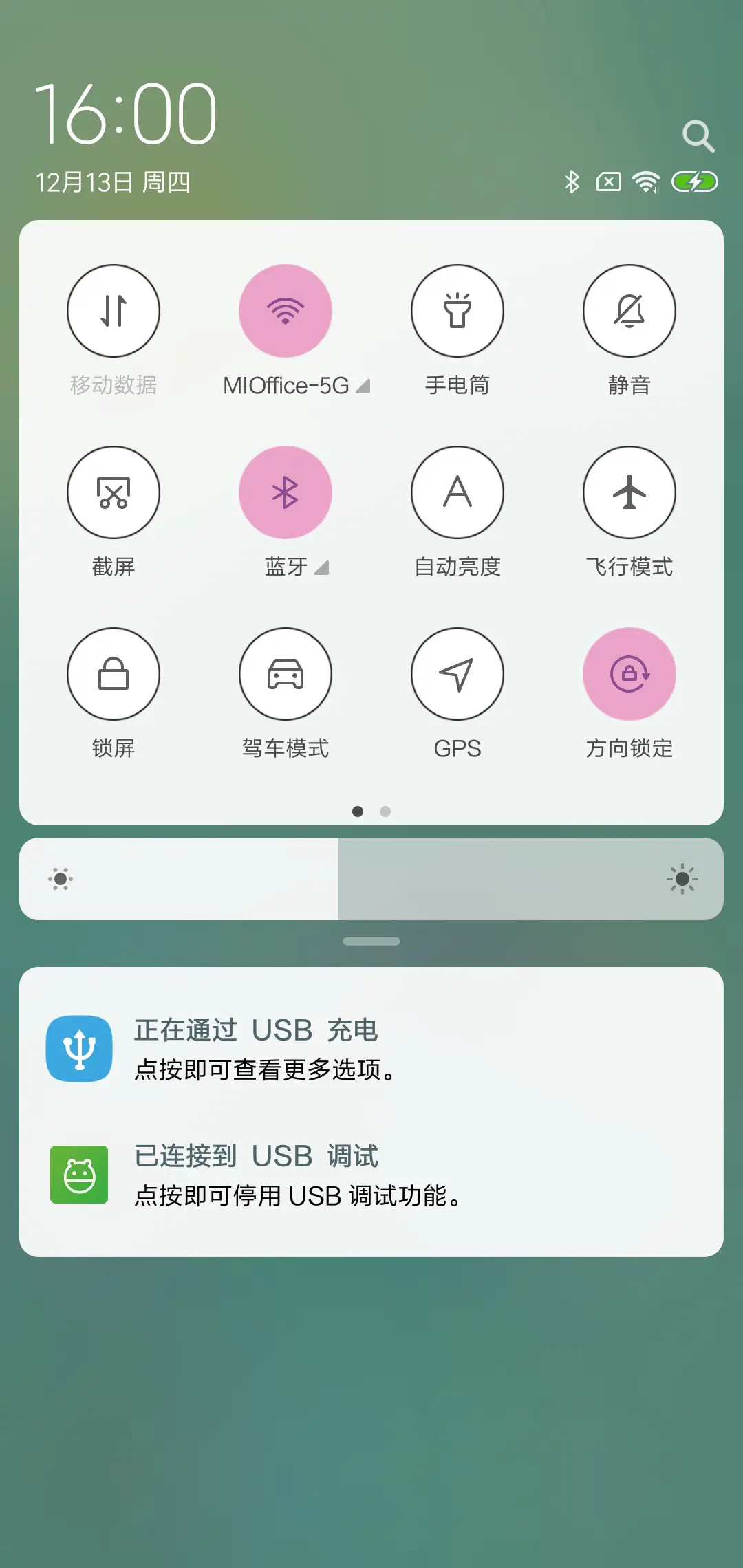The width and height of the screenshot is (743, 1568).
Task: Enable airplane mode
Action: click(x=629, y=492)
